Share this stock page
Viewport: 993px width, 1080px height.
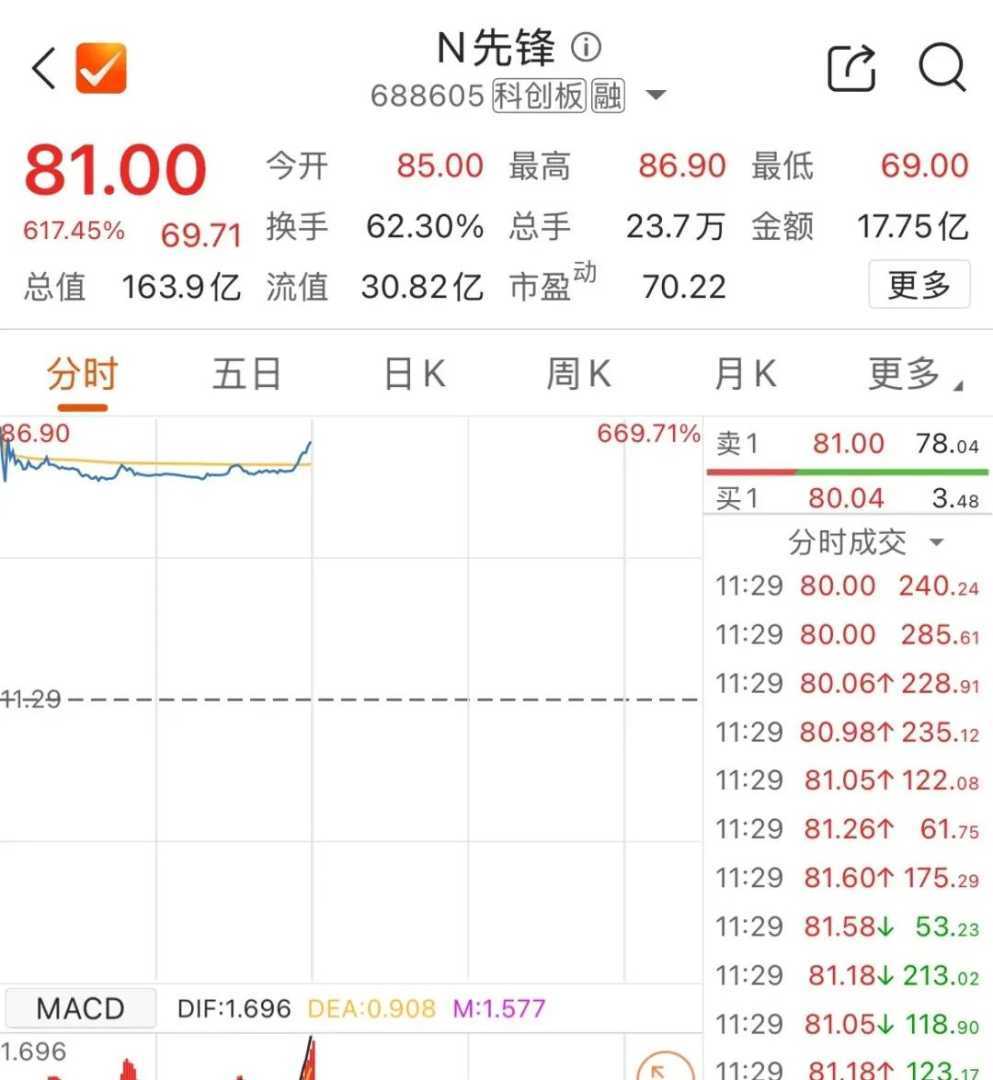pos(852,69)
